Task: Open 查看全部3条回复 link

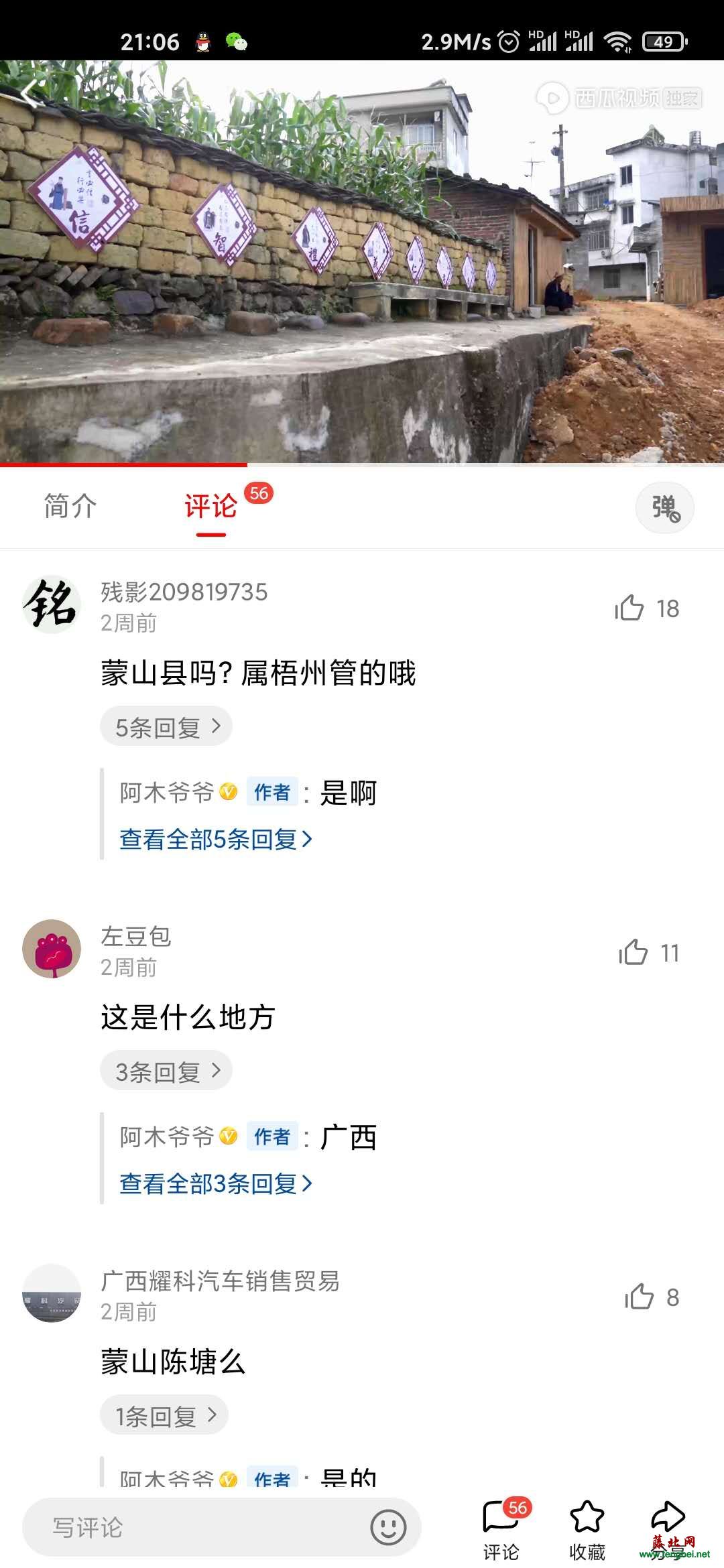Action: point(216,1183)
